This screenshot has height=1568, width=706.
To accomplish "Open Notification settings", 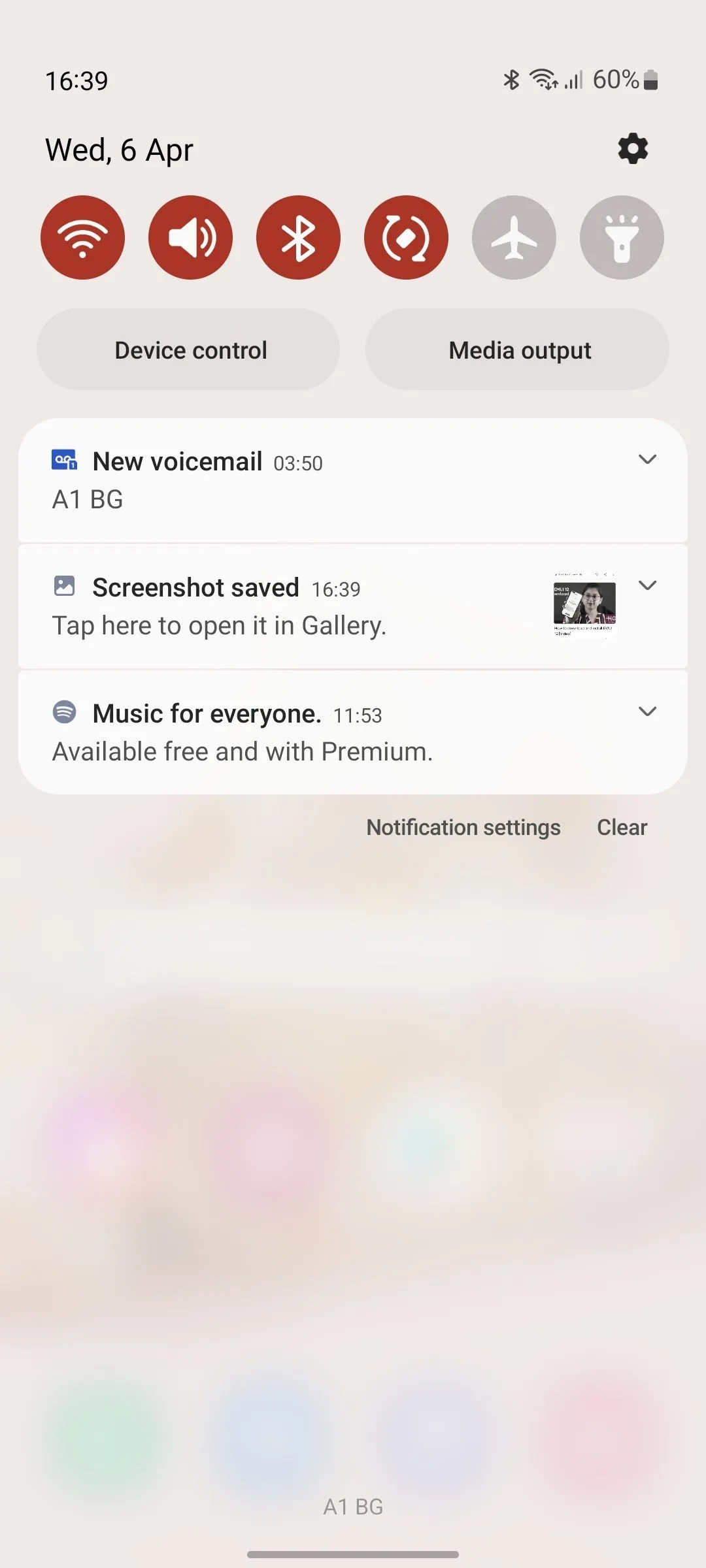I will tap(463, 827).
